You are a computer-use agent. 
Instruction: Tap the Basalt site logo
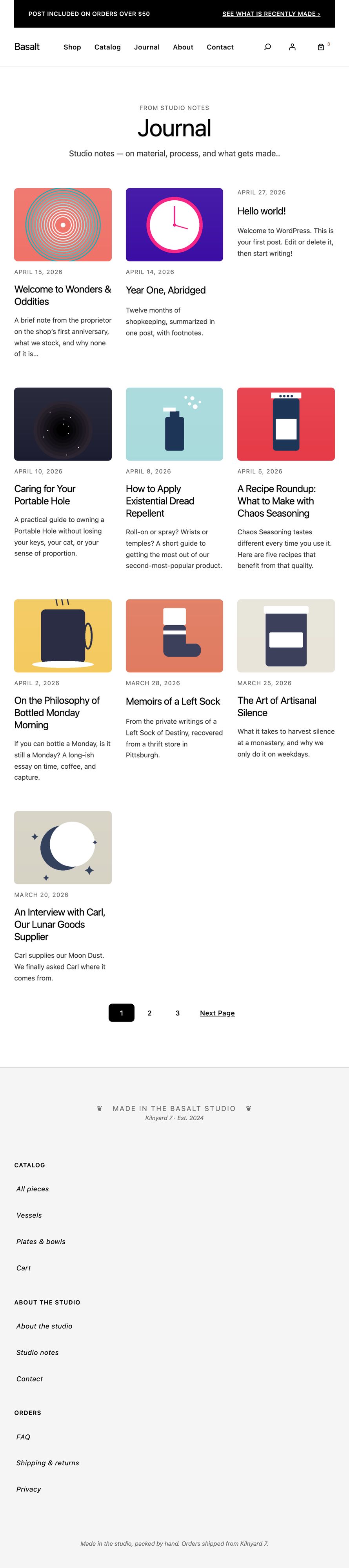(27, 47)
